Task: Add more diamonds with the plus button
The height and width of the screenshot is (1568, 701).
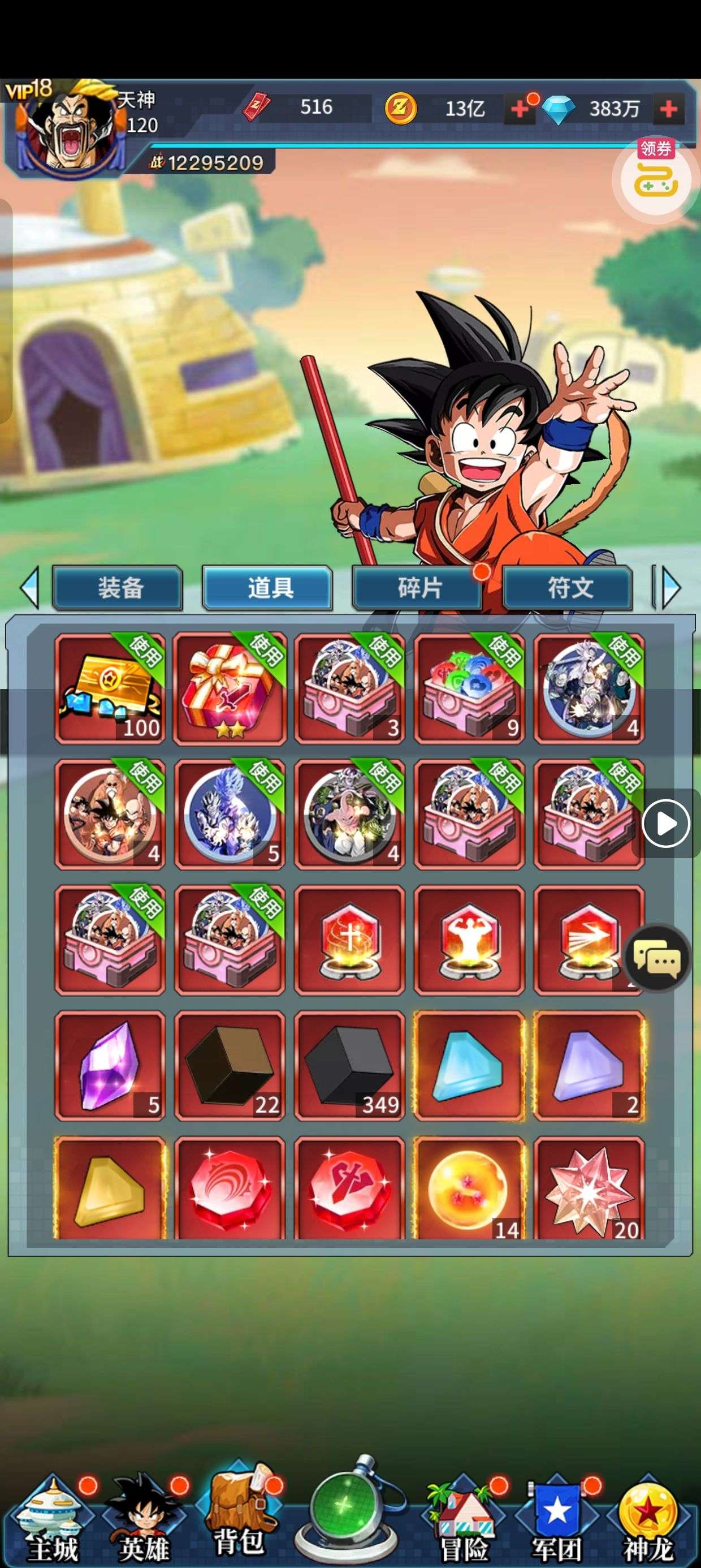Action: [x=668, y=110]
